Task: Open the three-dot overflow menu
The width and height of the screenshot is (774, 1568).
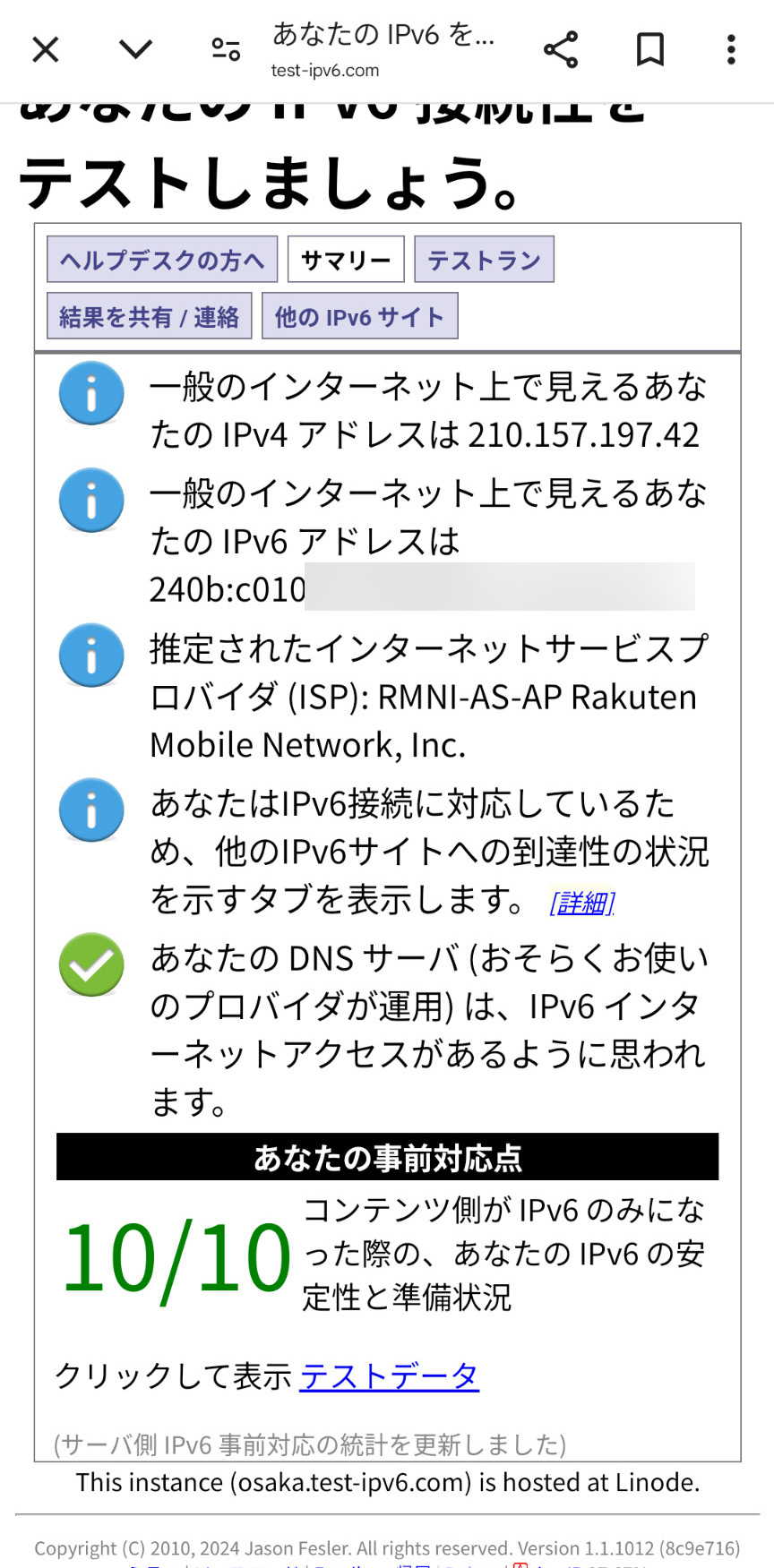Action: 731,49
